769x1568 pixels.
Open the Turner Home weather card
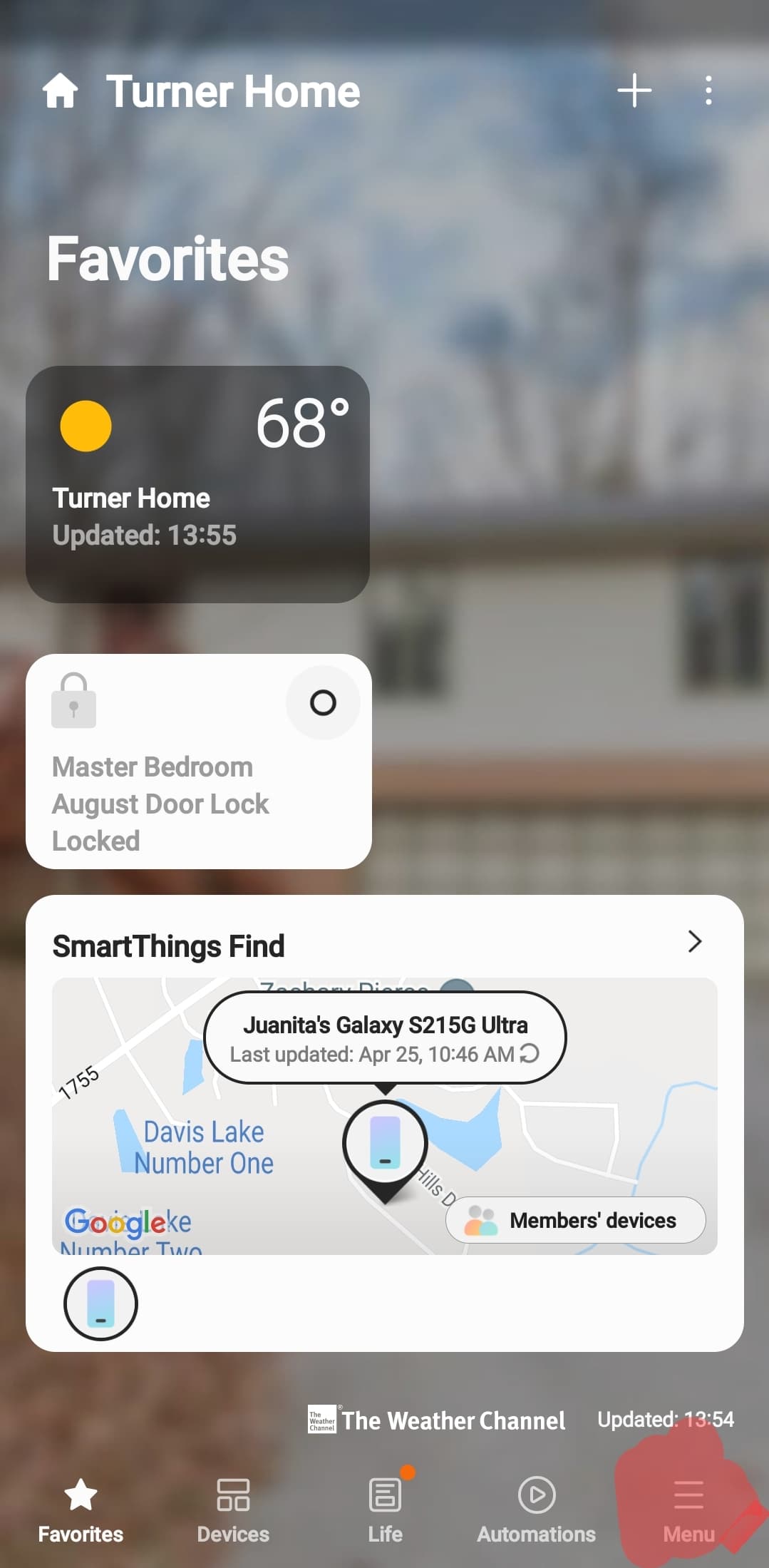pyautogui.click(x=197, y=484)
